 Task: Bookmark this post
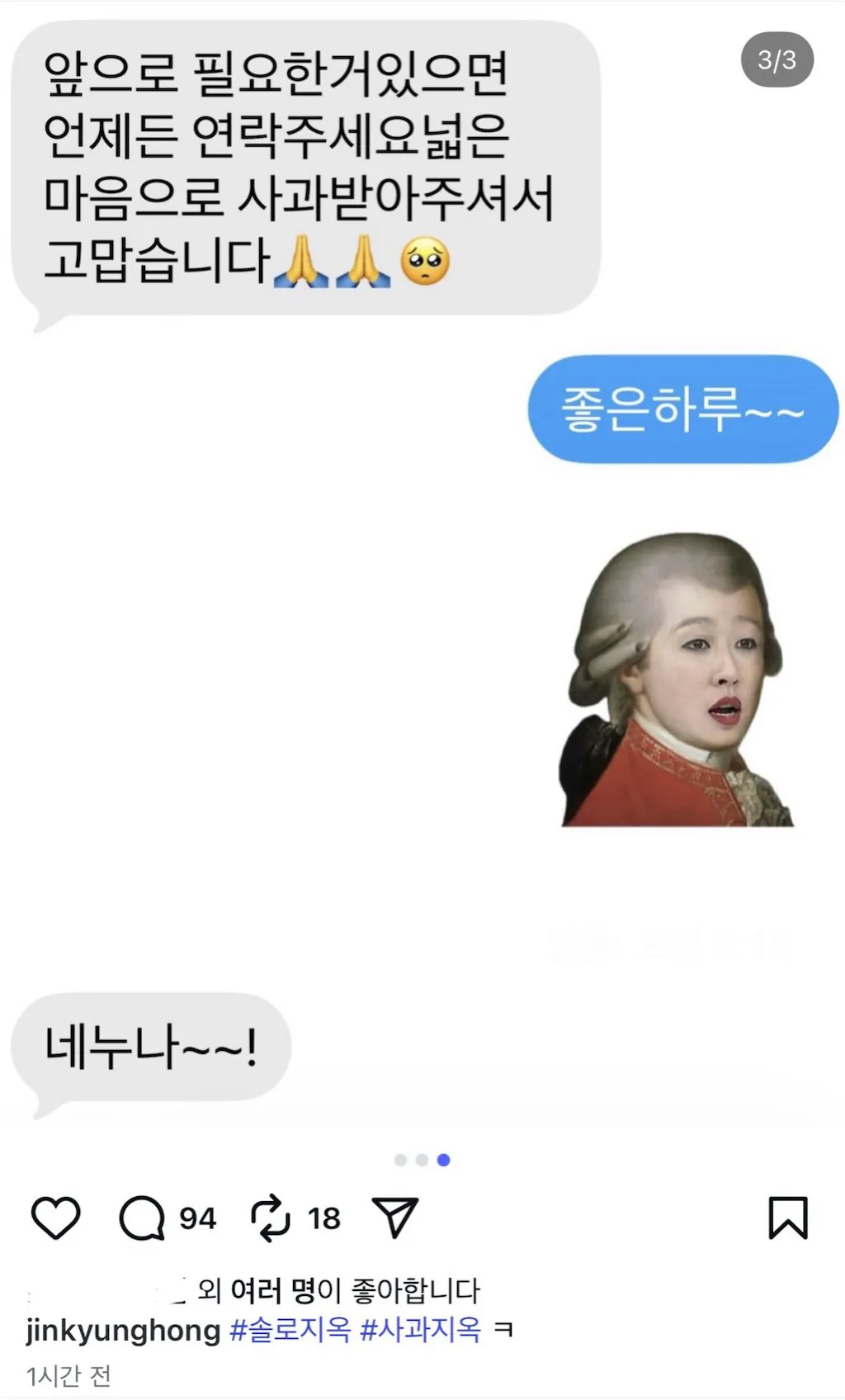788,1218
